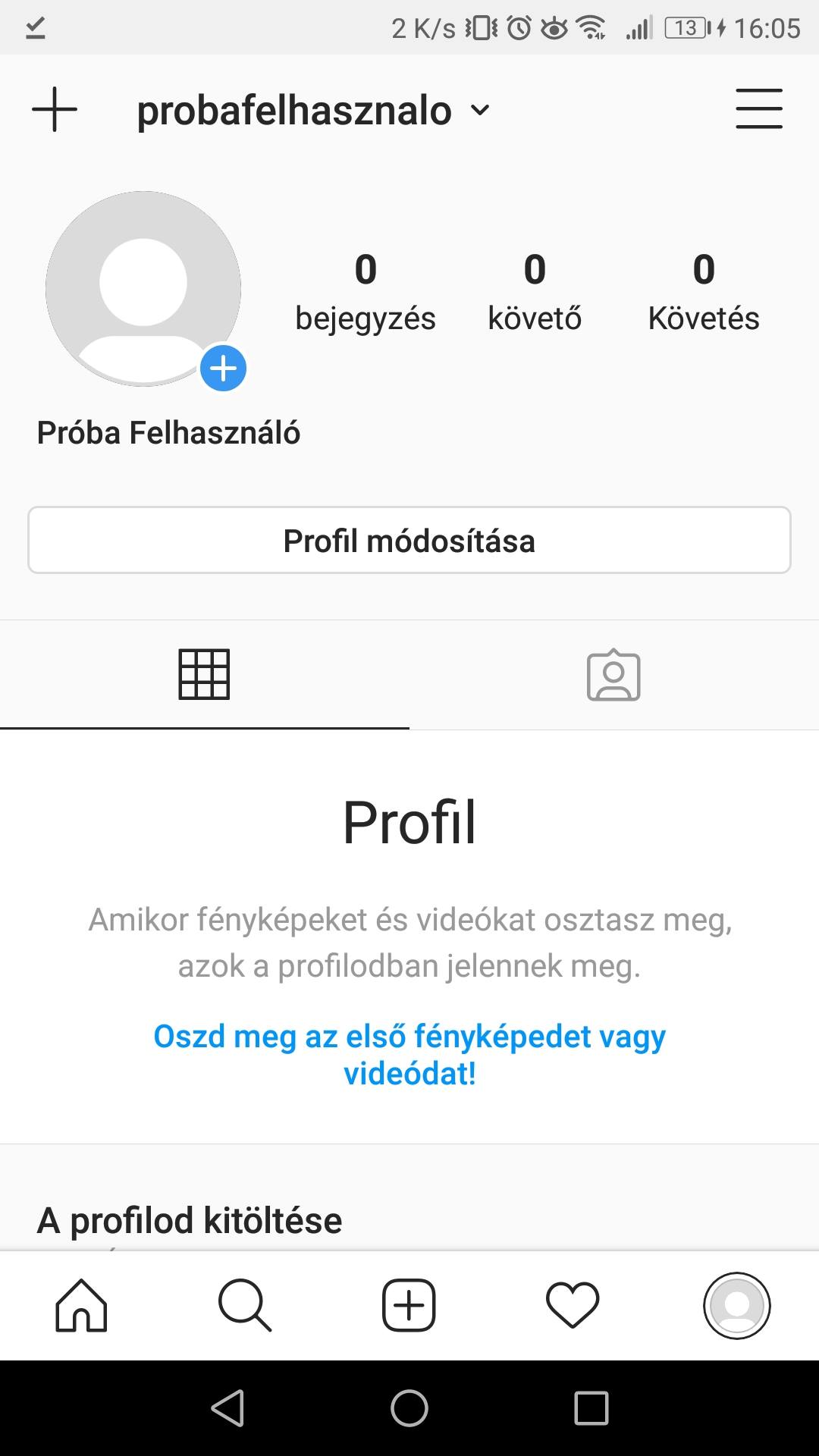
Task: Switch to the tagged photos tab
Action: coord(613,674)
